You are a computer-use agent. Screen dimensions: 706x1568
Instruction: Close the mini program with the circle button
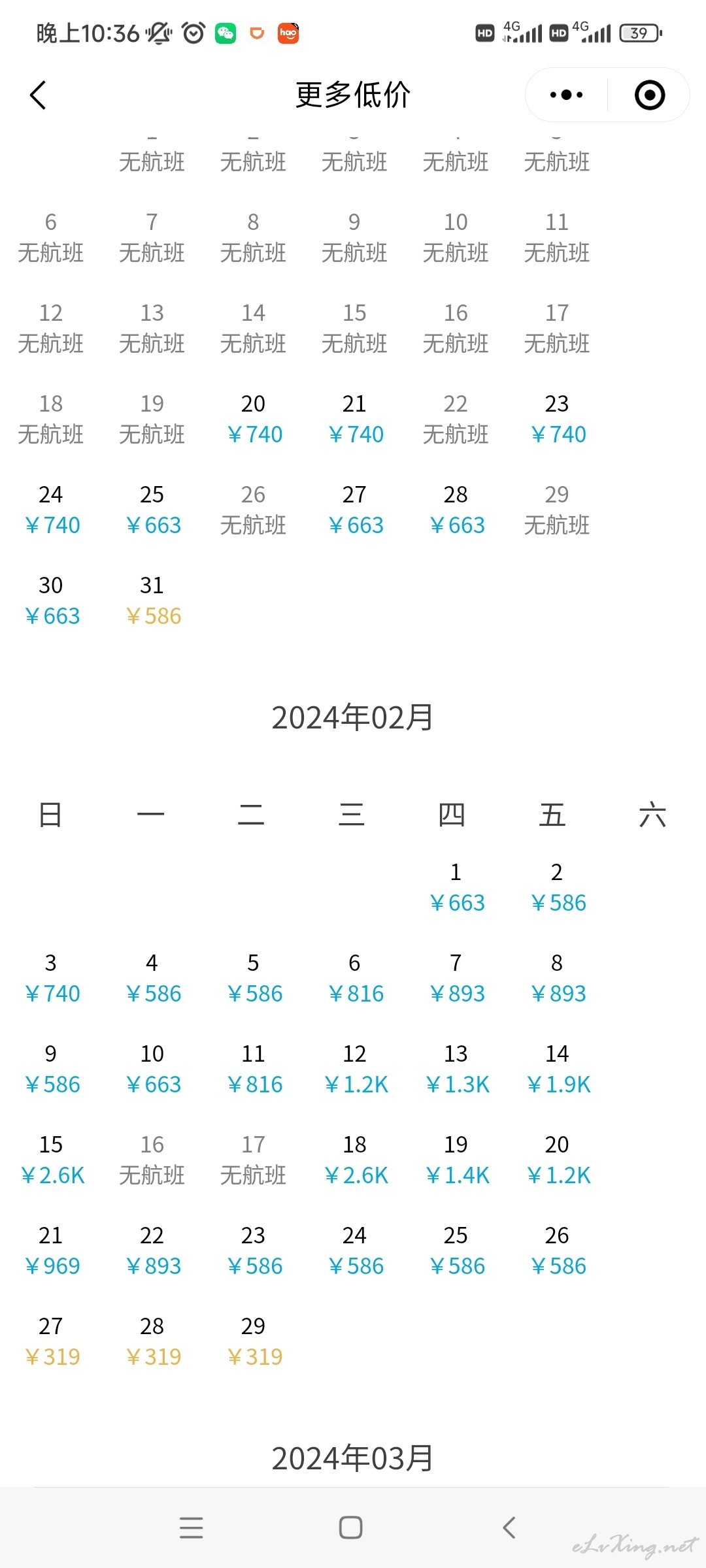[650, 95]
